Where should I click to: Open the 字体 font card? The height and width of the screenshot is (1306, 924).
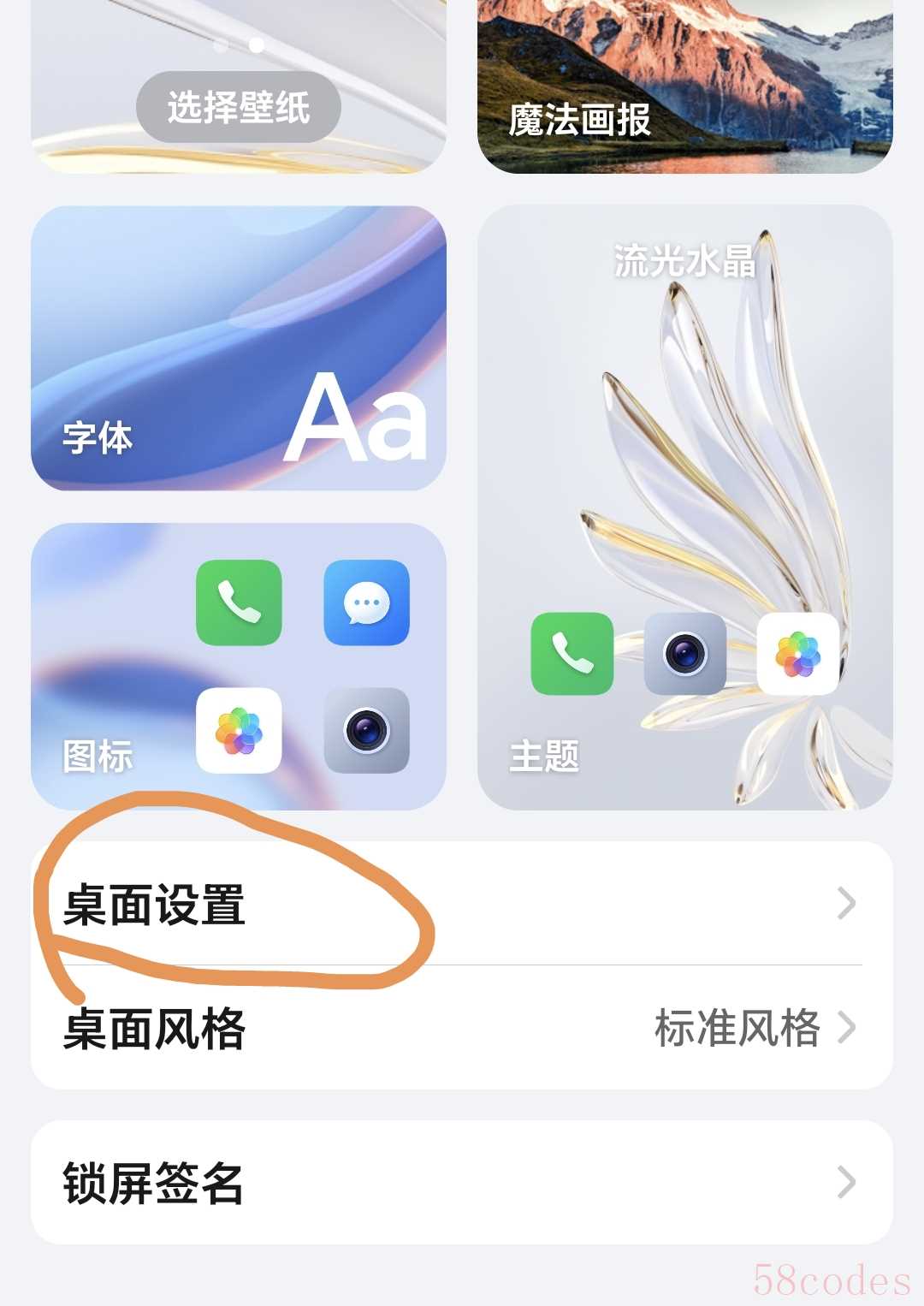pos(238,348)
